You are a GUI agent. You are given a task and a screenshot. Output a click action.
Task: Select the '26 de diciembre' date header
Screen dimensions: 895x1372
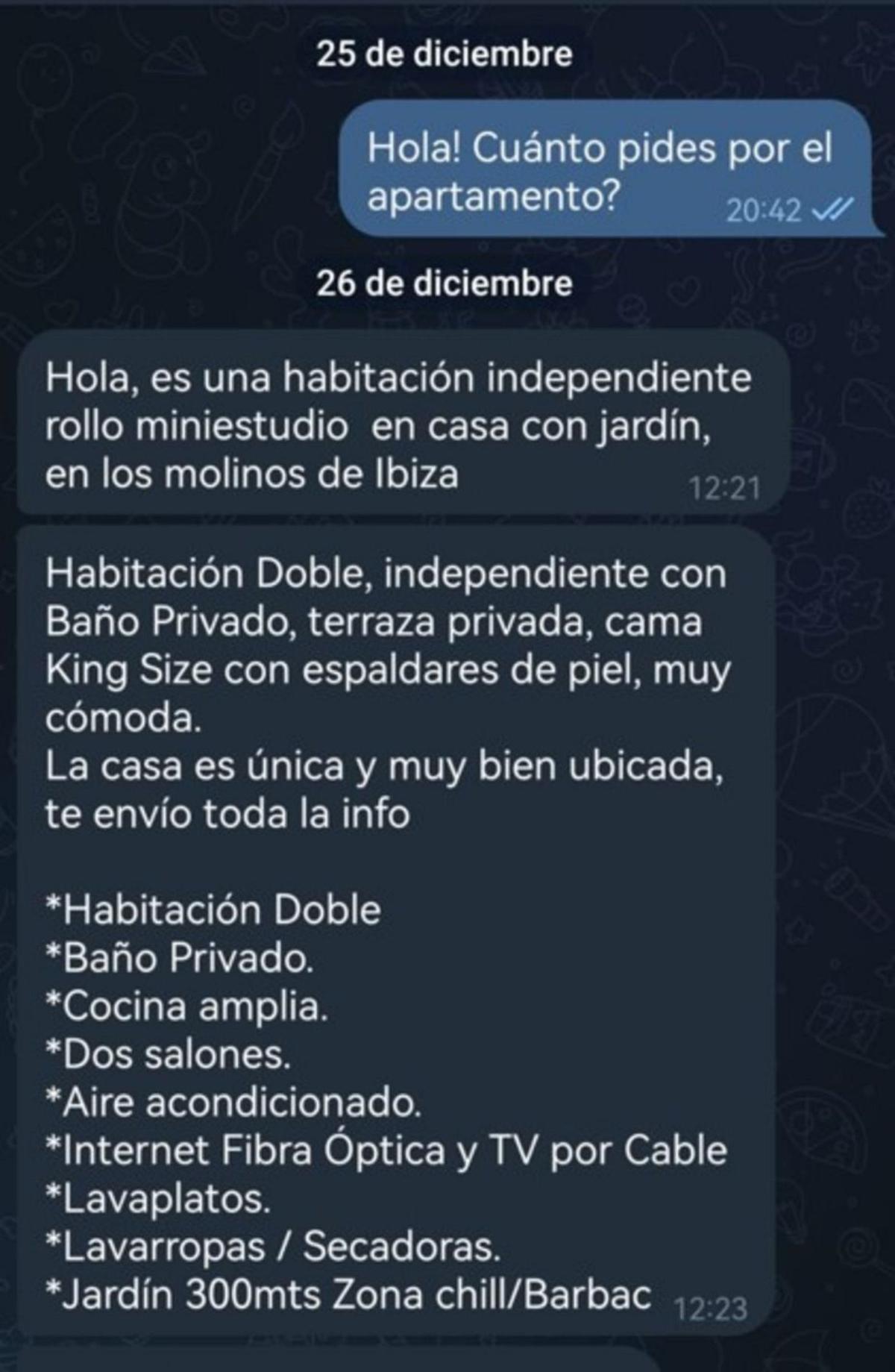(445, 284)
